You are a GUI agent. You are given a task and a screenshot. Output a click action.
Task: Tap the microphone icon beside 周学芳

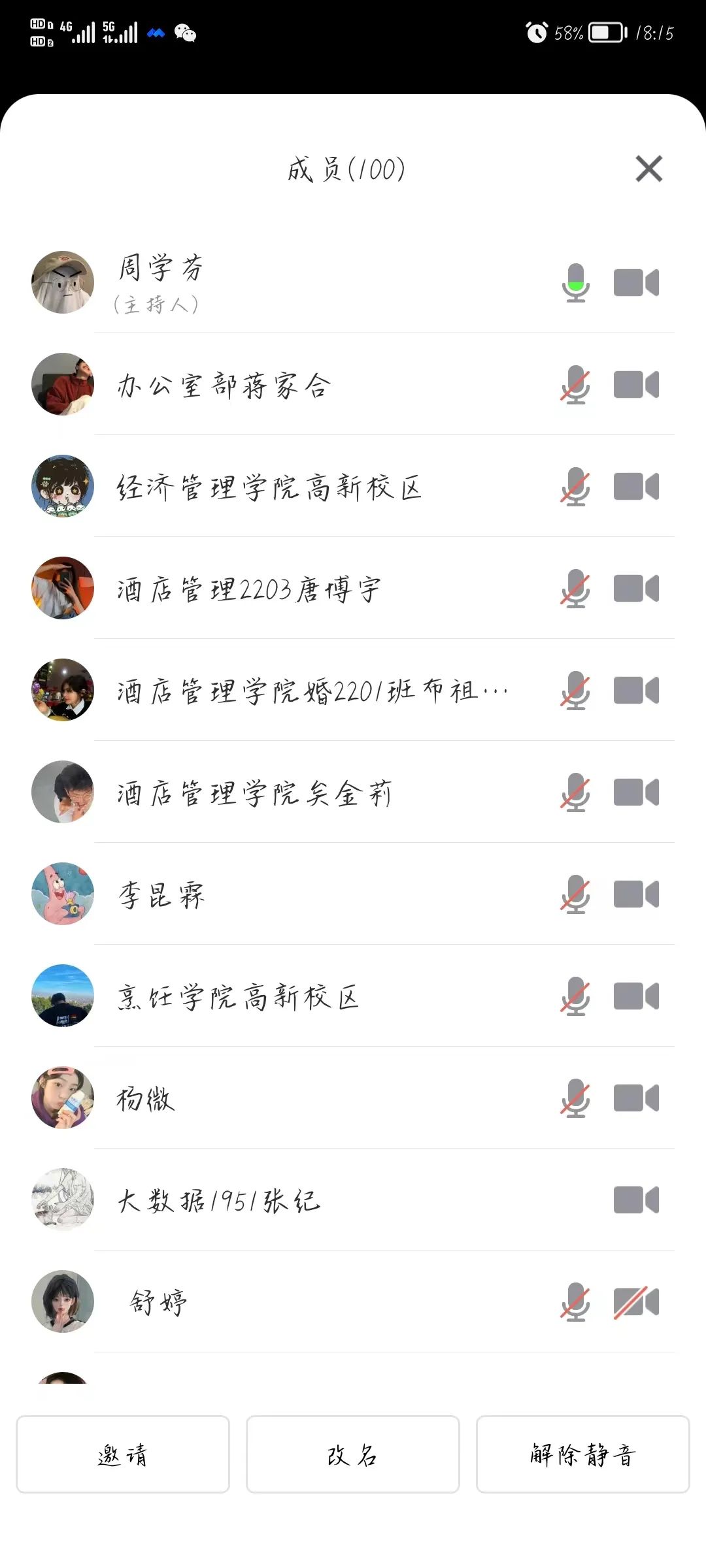point(576,282)
